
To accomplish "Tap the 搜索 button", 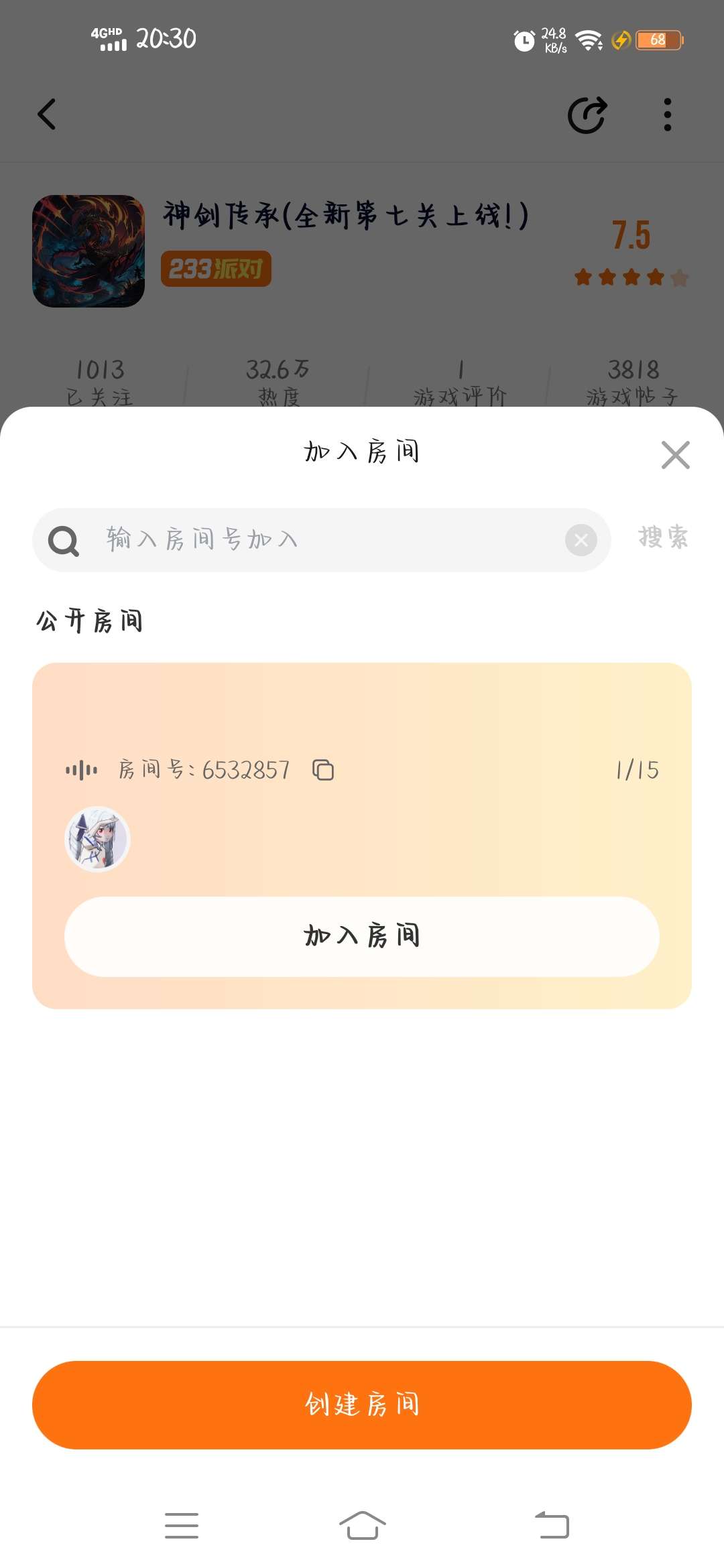I will (x=663, y=537).
